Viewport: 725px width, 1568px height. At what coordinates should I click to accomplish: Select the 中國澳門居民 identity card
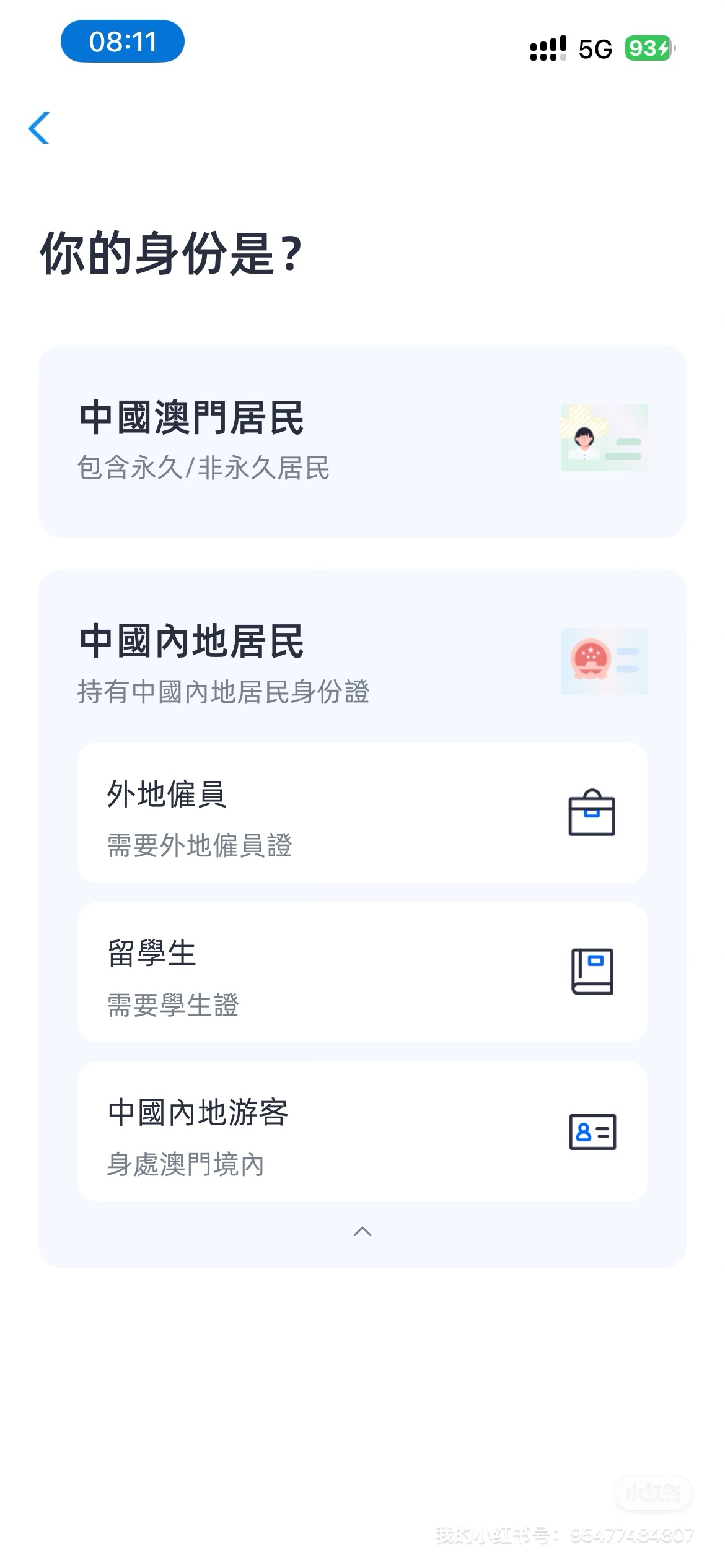point(362,441)
